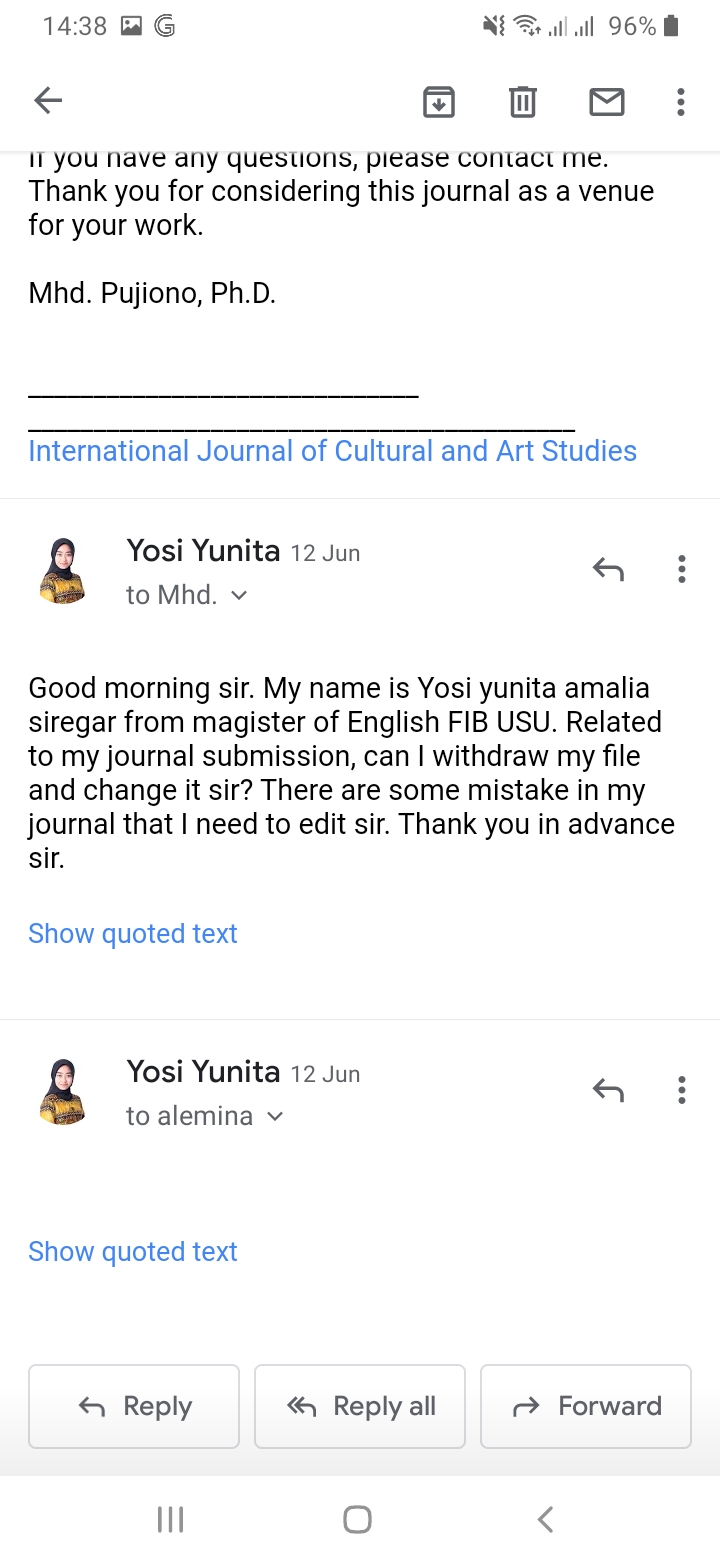The height and width of the screenshot is (1560, 720).
Task: Mark the conversation as unread
Action: pyautogui.click(x=607, y=101)
